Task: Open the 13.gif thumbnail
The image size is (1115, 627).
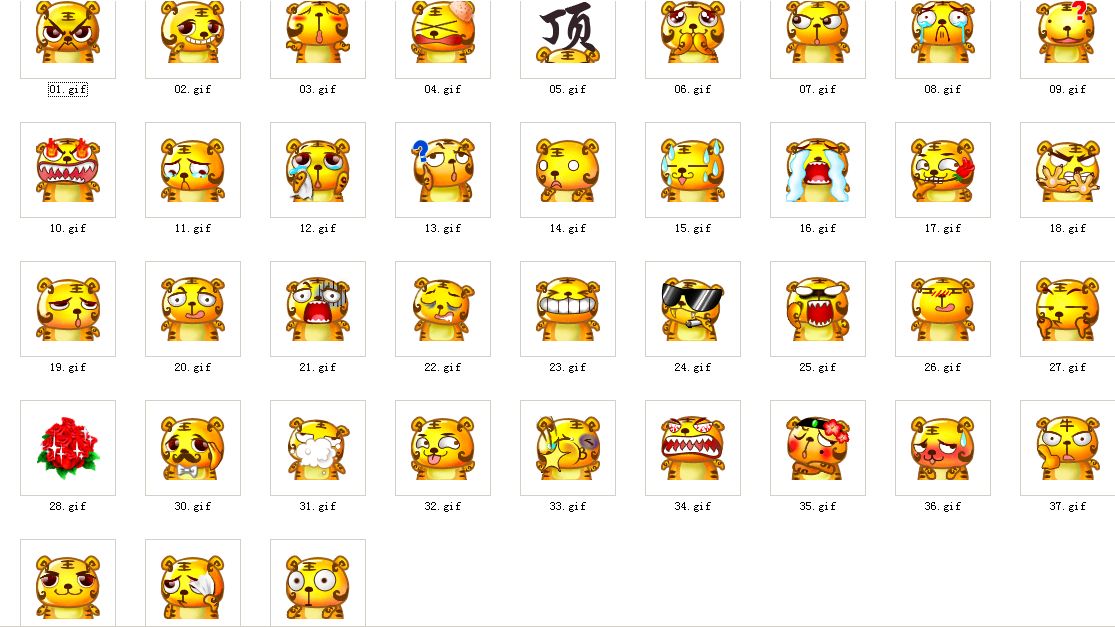Action: [443, 169]
